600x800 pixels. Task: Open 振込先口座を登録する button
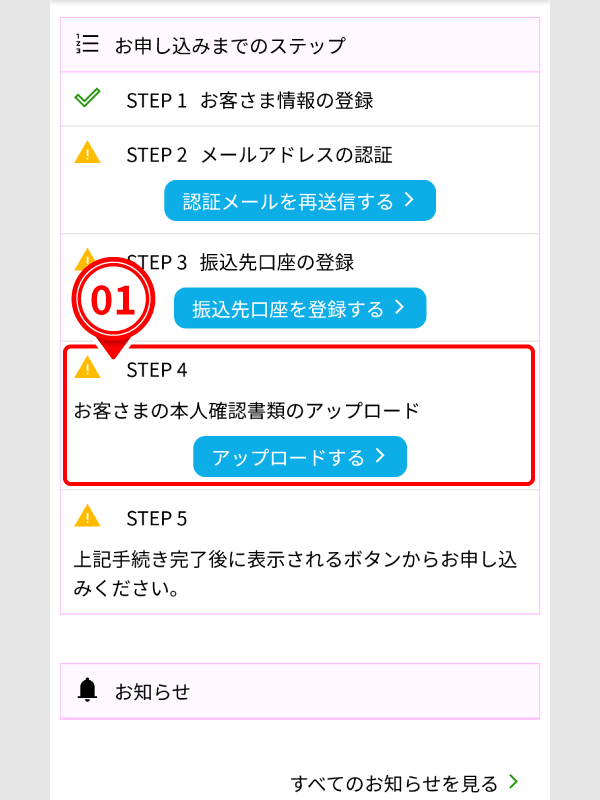[299, 308]
